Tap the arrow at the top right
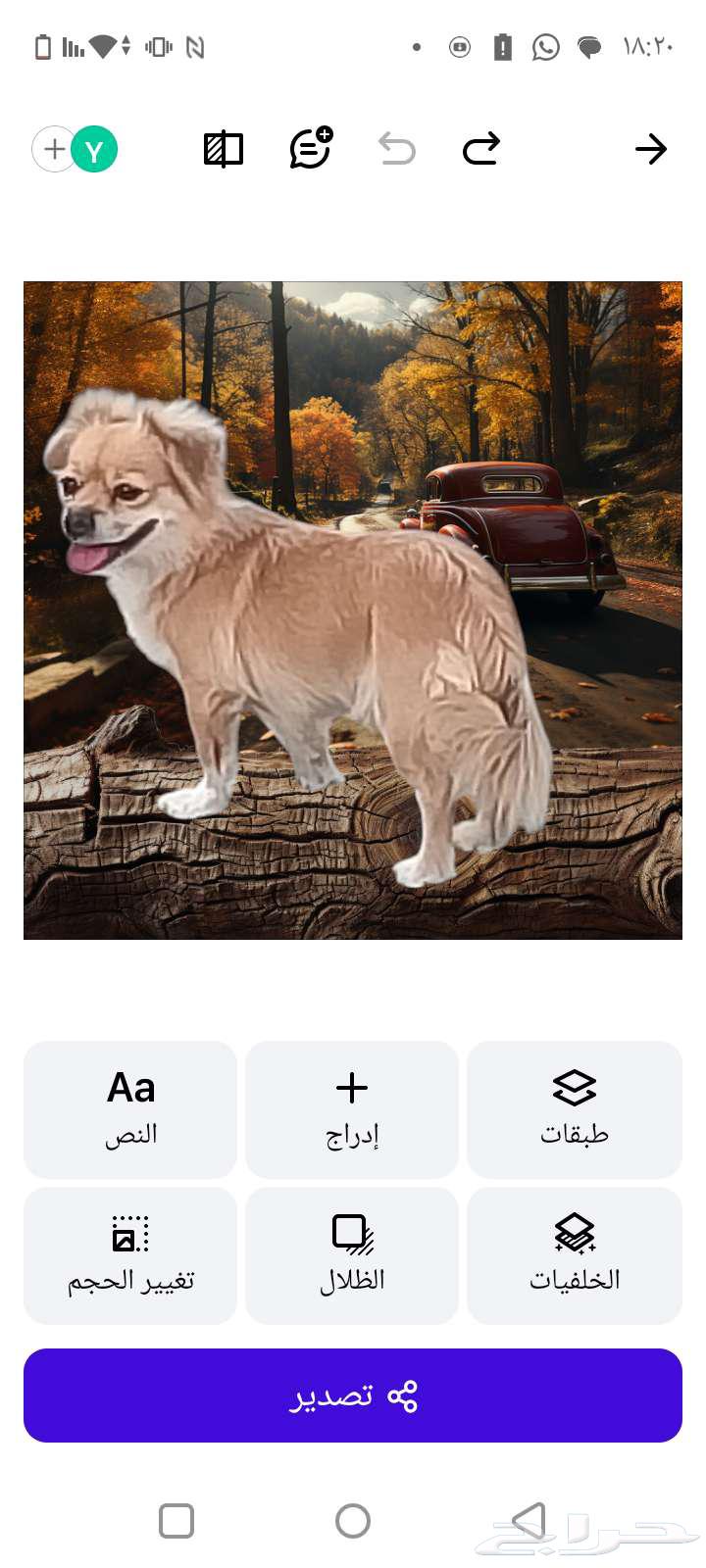This screenshot has width=706, height=1568. tap(650, 150)
